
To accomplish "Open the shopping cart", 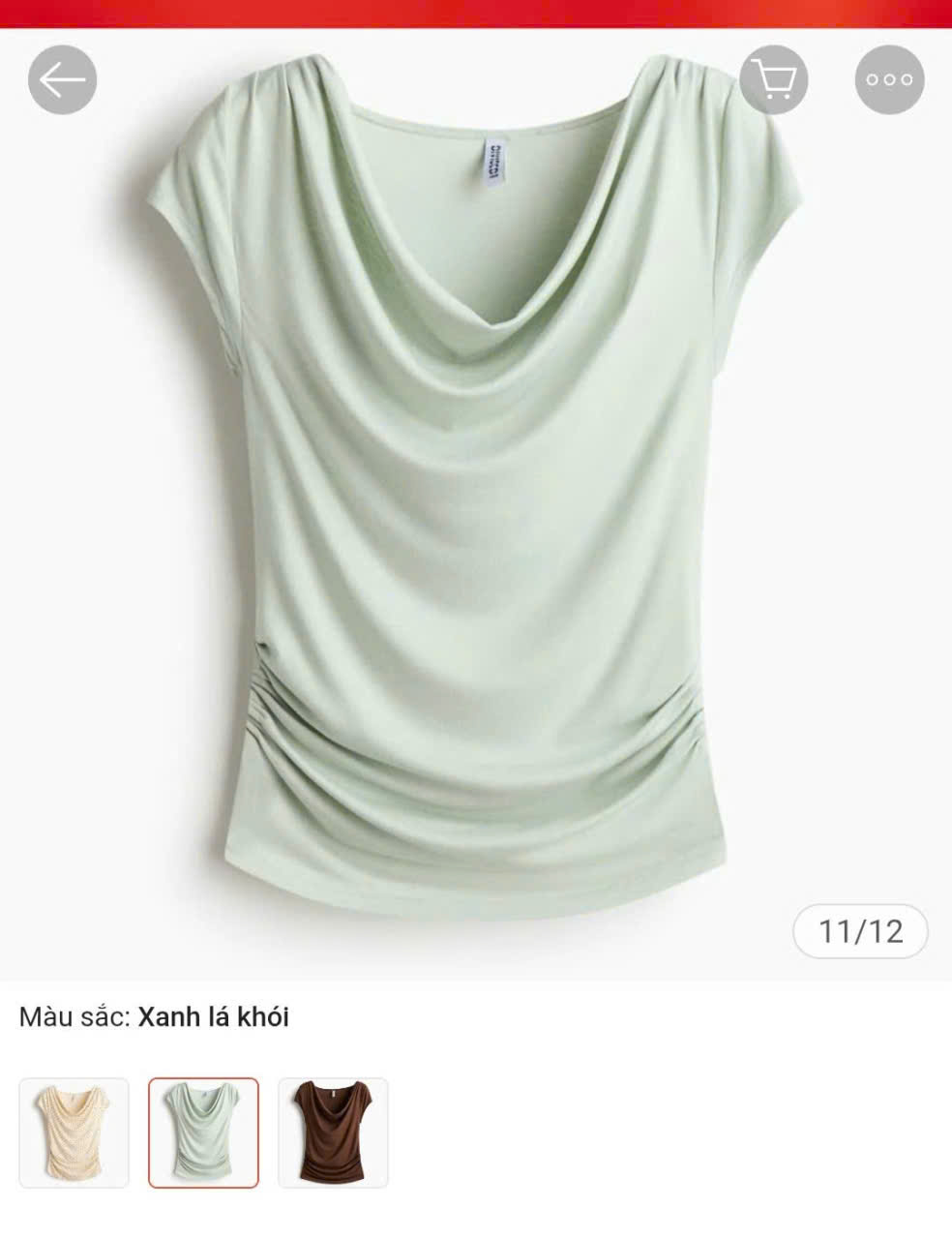I will pyautogui.click(x=774, y=80).
